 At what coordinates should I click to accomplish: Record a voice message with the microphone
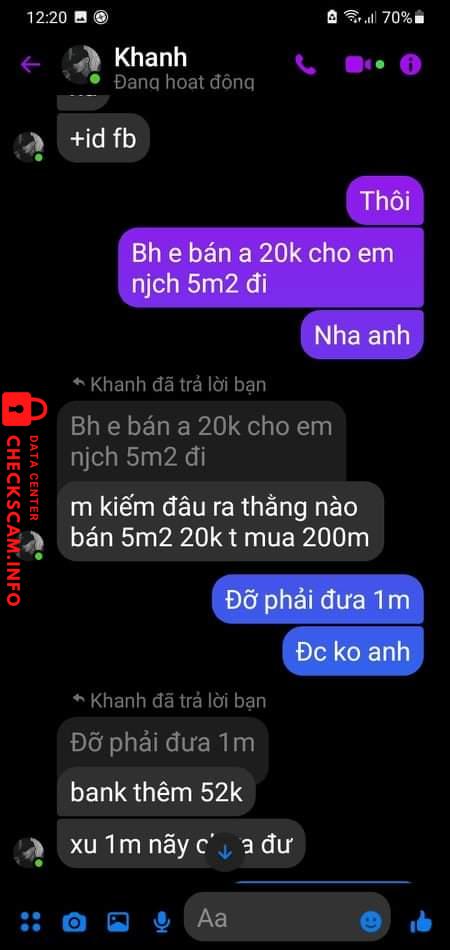(161, 922)
